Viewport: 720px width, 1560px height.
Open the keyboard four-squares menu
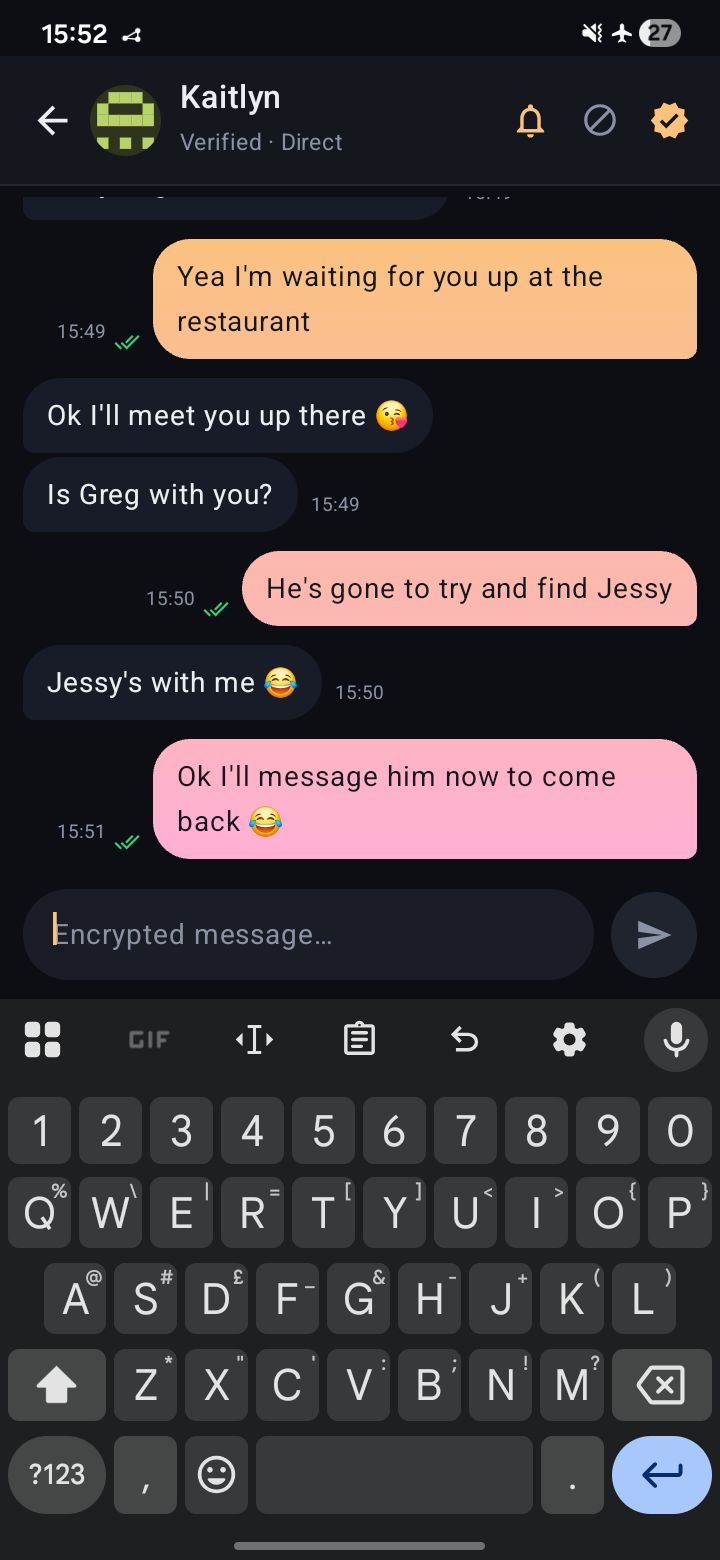pyautogui.click(x=42, y=1040)
